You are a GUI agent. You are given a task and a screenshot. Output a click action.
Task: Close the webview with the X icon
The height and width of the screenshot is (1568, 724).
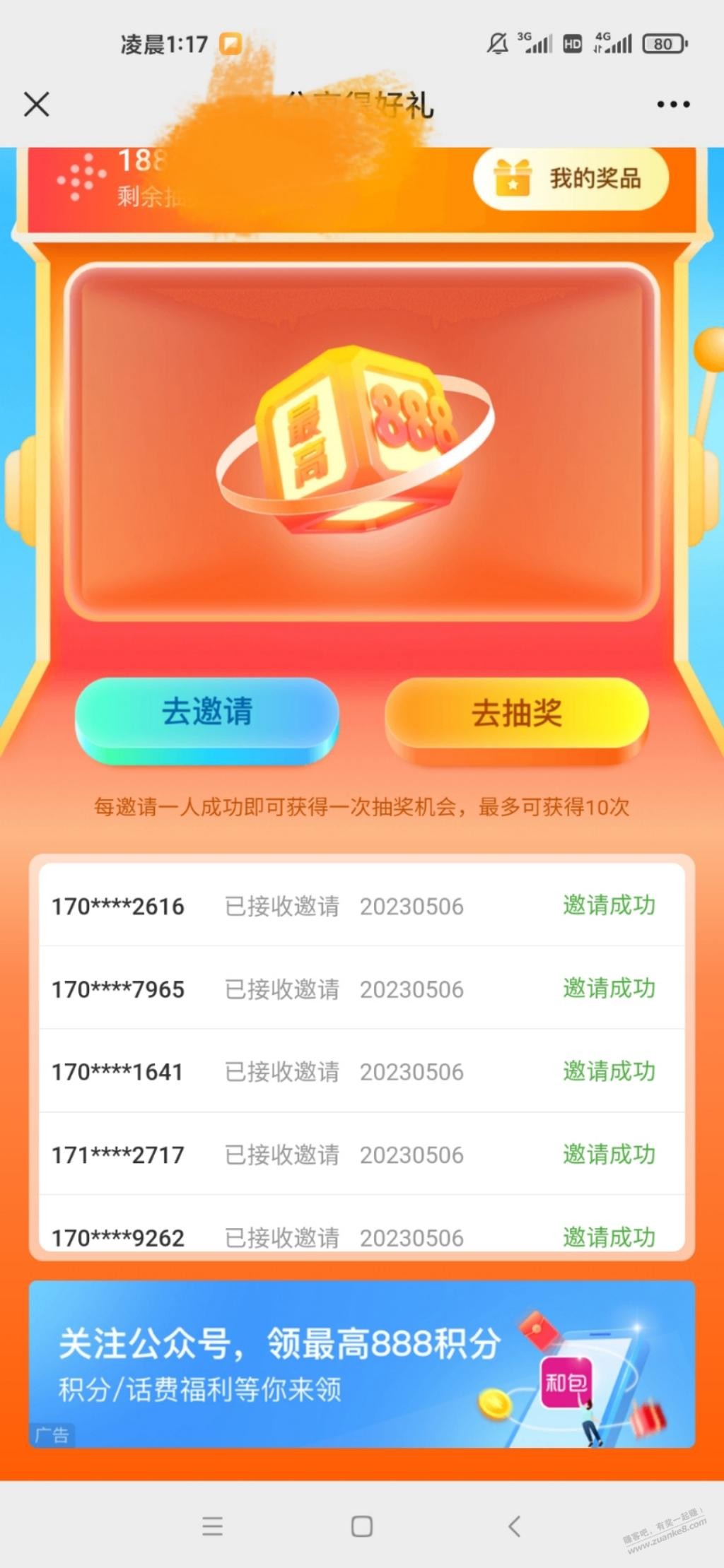[x=37, y=105]
